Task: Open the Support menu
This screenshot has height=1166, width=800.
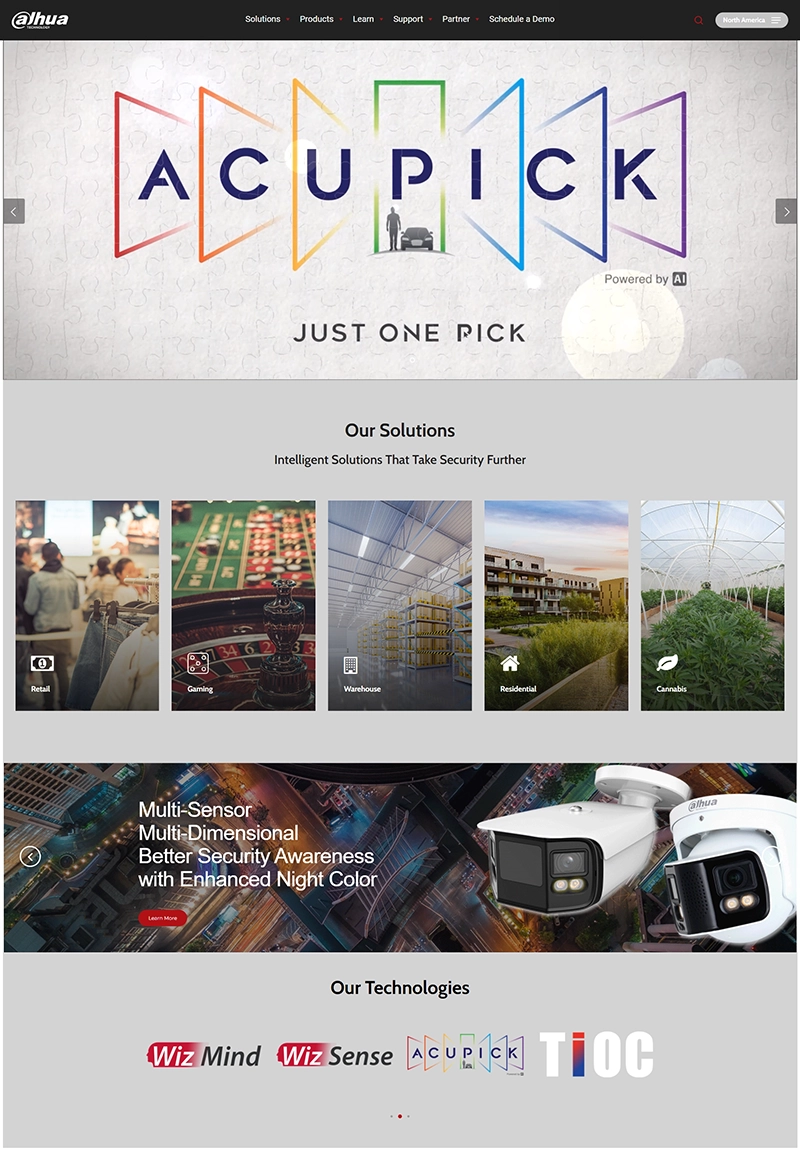Action: click(408, 19)
